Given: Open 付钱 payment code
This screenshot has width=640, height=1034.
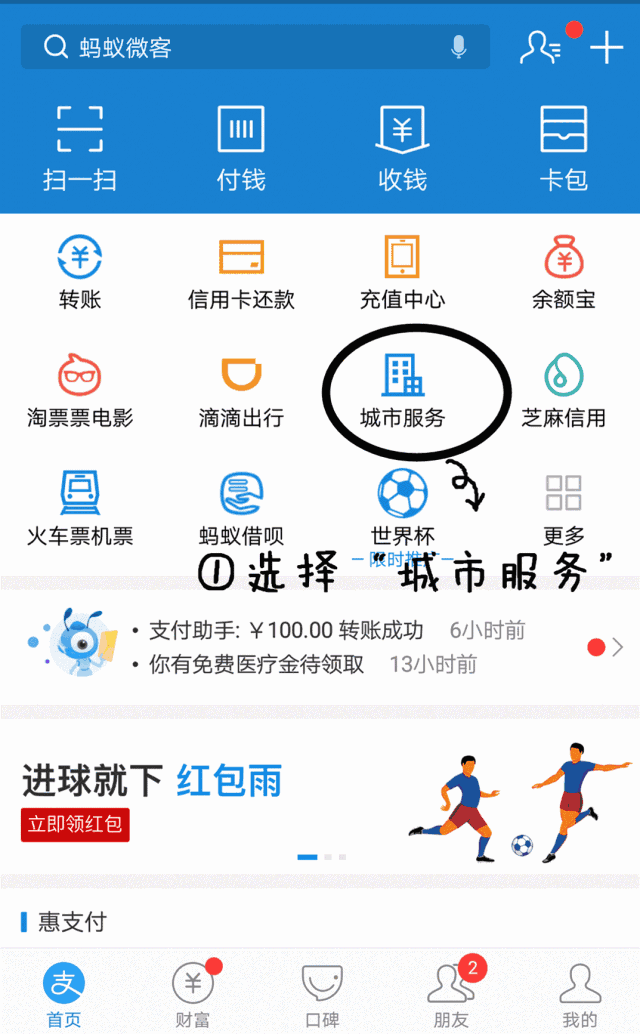Looking at the screenshot, I should (241, 148).
